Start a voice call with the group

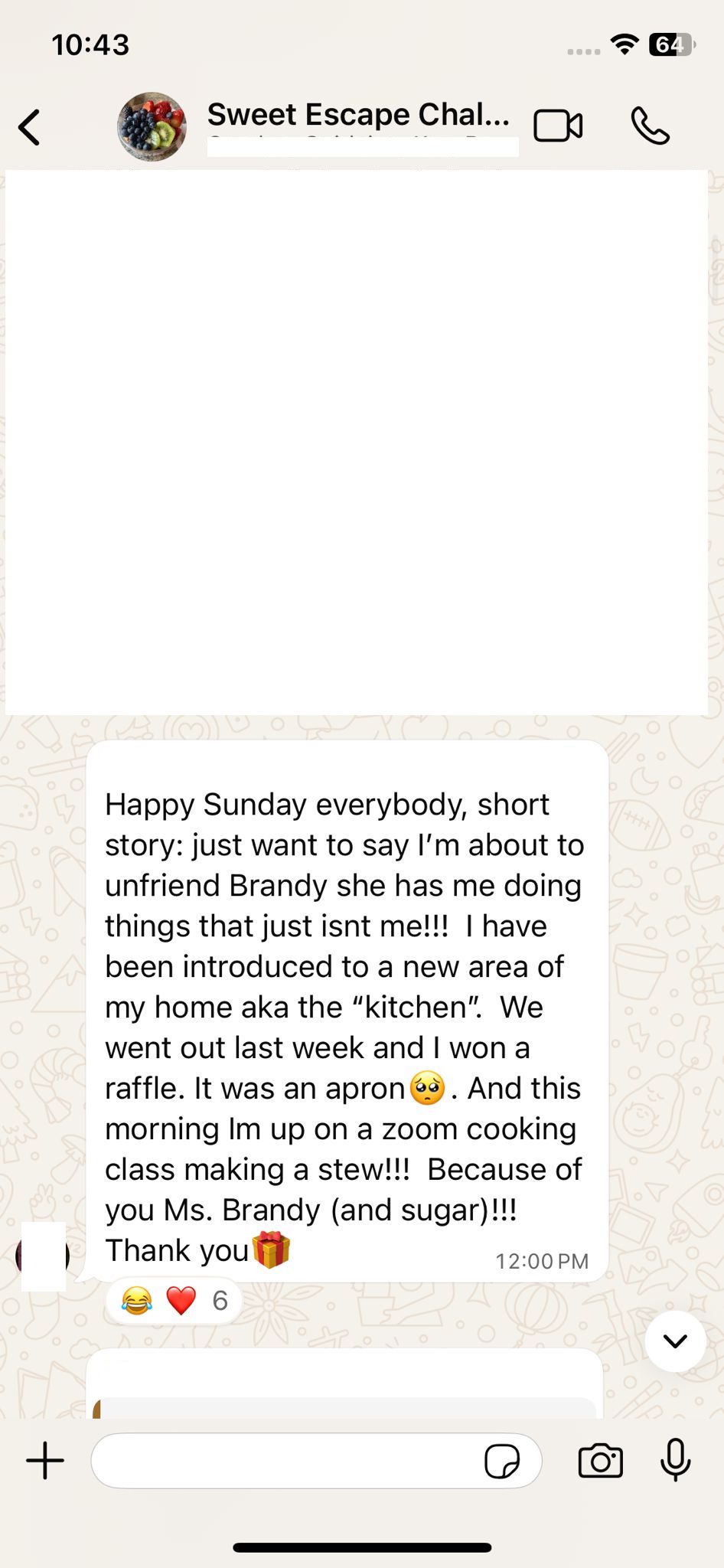[651, 126]
